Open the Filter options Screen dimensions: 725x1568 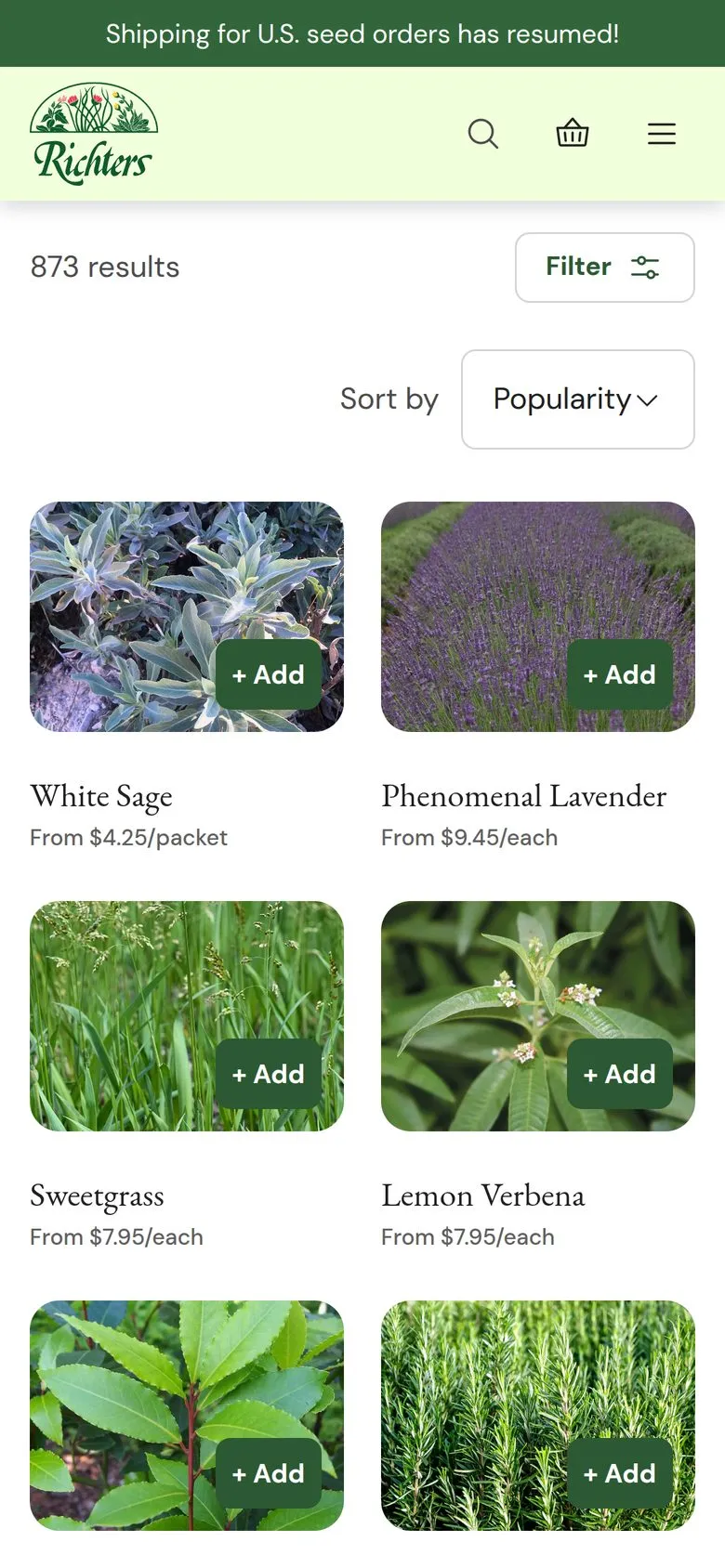605,268
